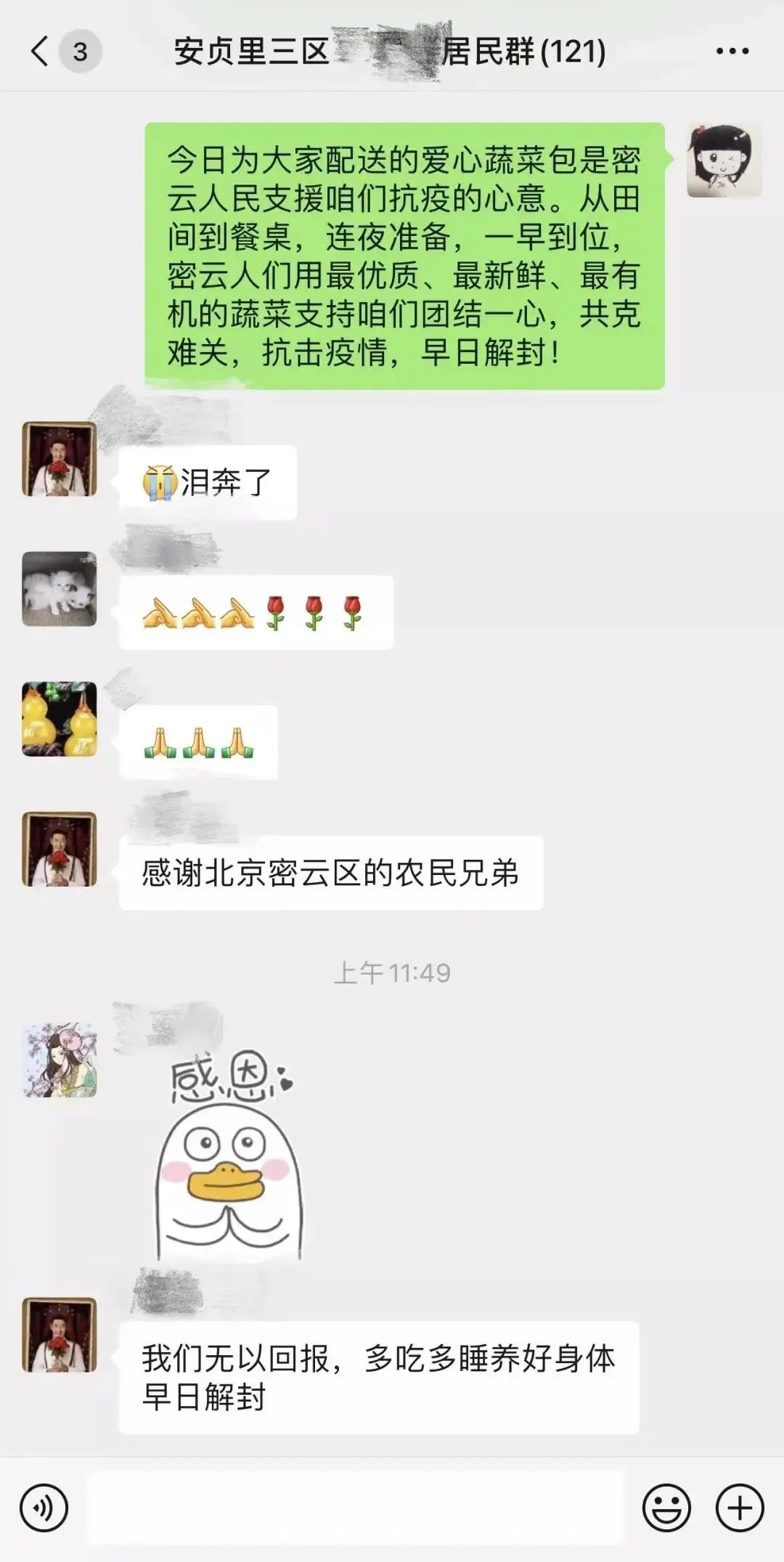The width and height of the screenshot is (784, 1562).
Task: Open the cartoon girl avatar by the green message
Action: click(x=724, y=160)
